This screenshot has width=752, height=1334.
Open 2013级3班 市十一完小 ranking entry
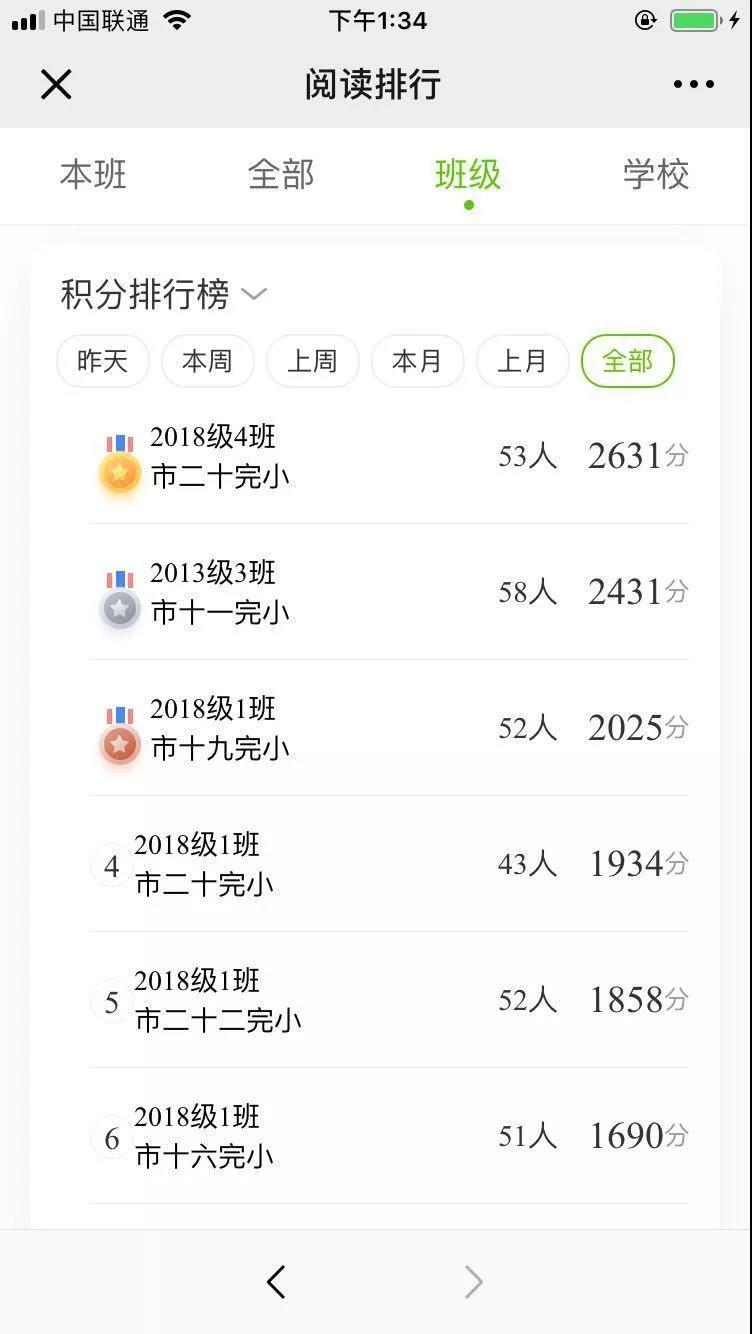[388, 593]
